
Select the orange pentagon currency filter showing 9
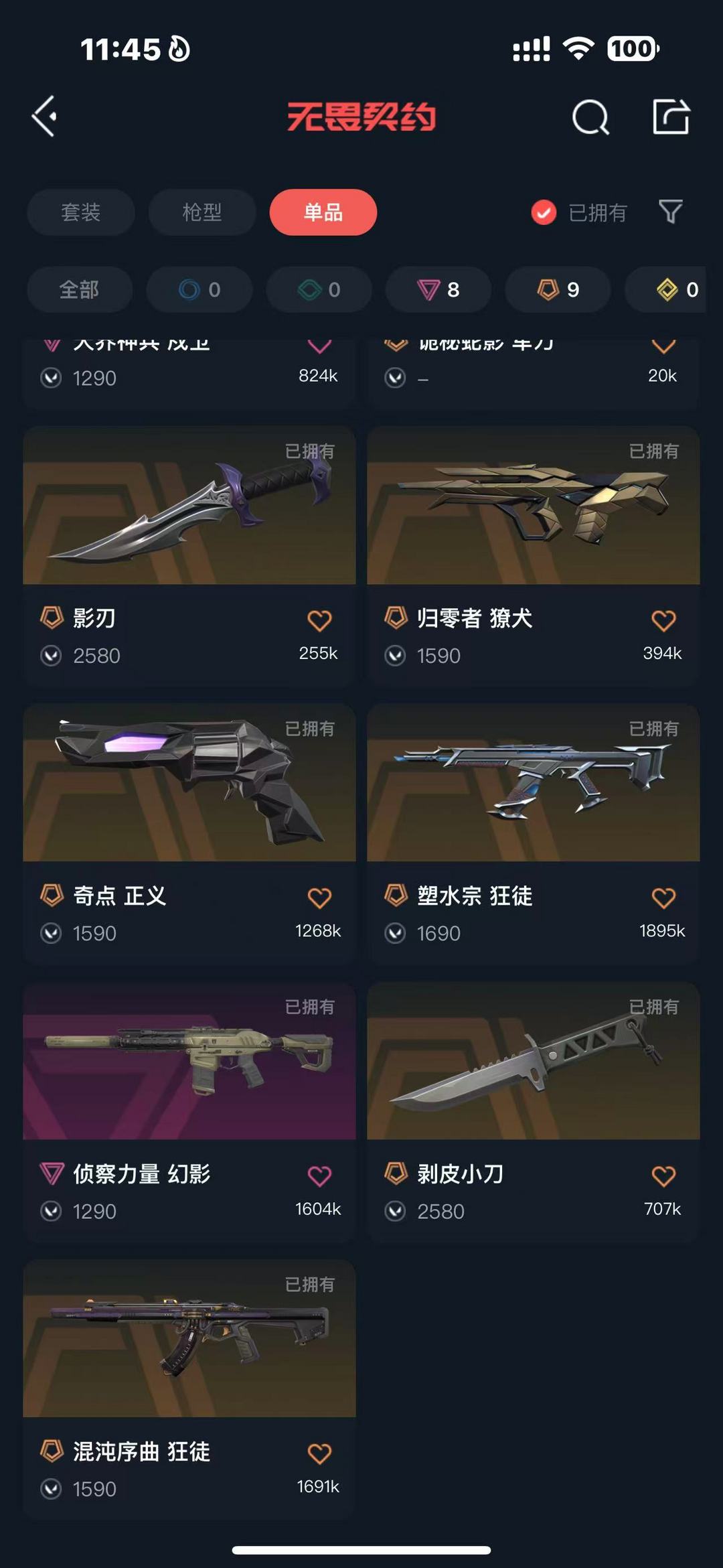(x=557, y=290)
